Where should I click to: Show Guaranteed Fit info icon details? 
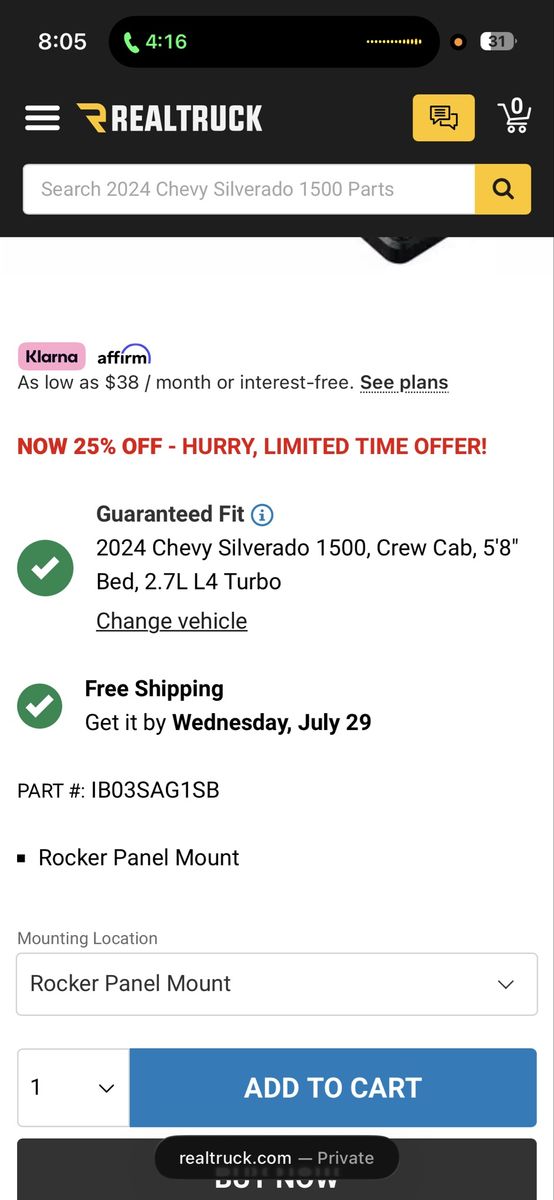click(262, 515)
